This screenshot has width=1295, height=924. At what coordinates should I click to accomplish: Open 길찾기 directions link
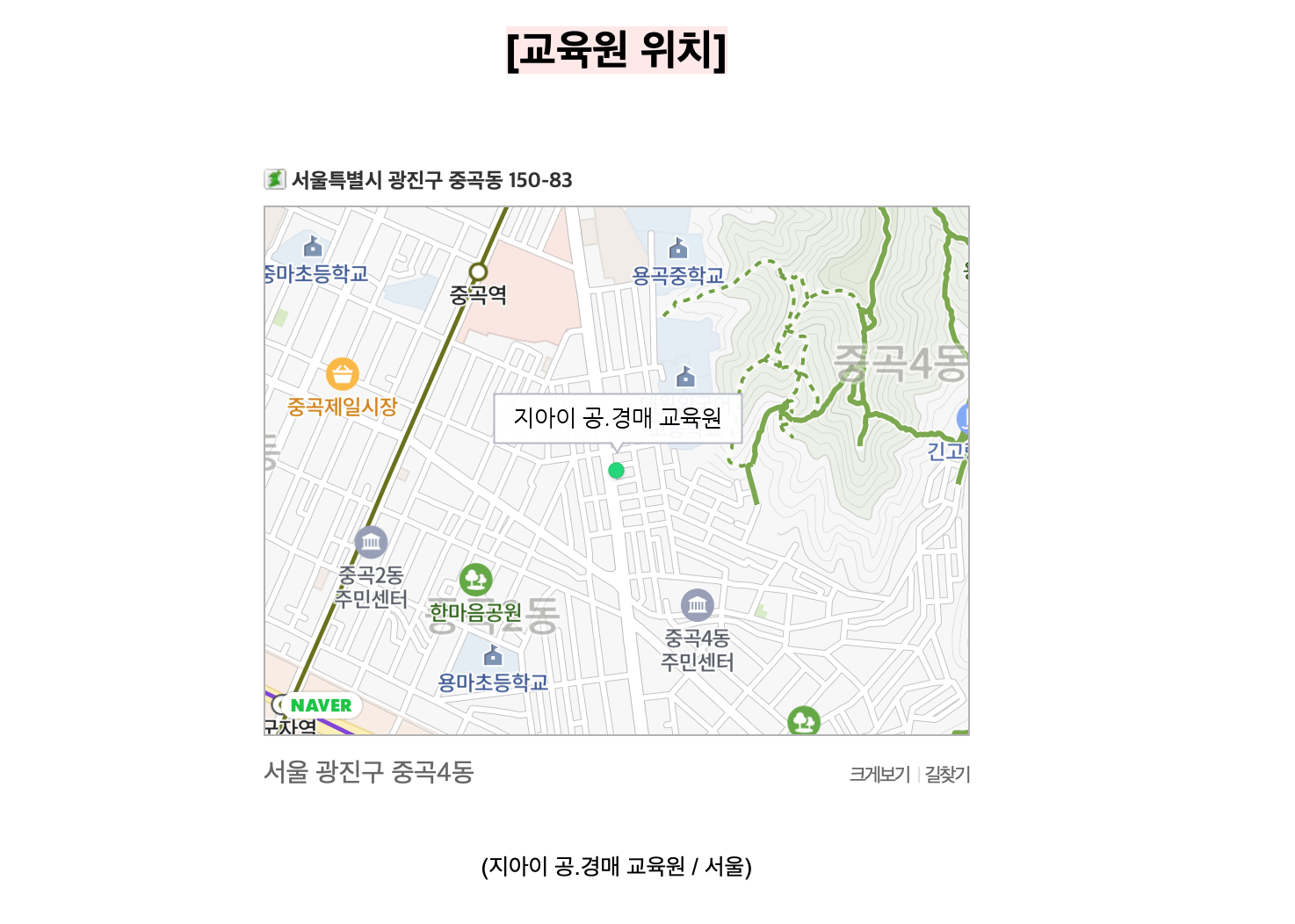[x=947, y=775]
